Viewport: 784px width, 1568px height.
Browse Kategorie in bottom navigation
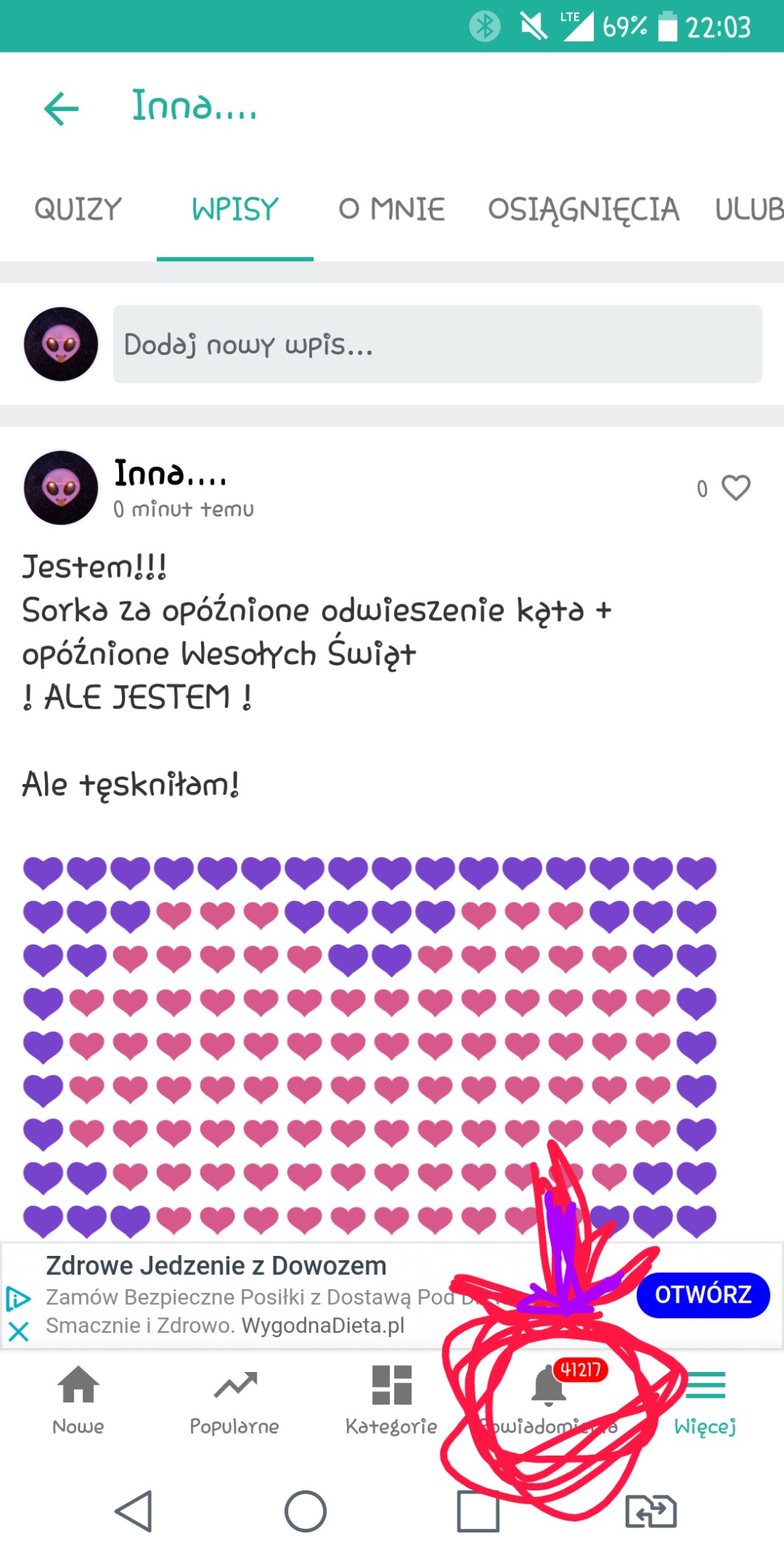click(x=391, y=1399)
